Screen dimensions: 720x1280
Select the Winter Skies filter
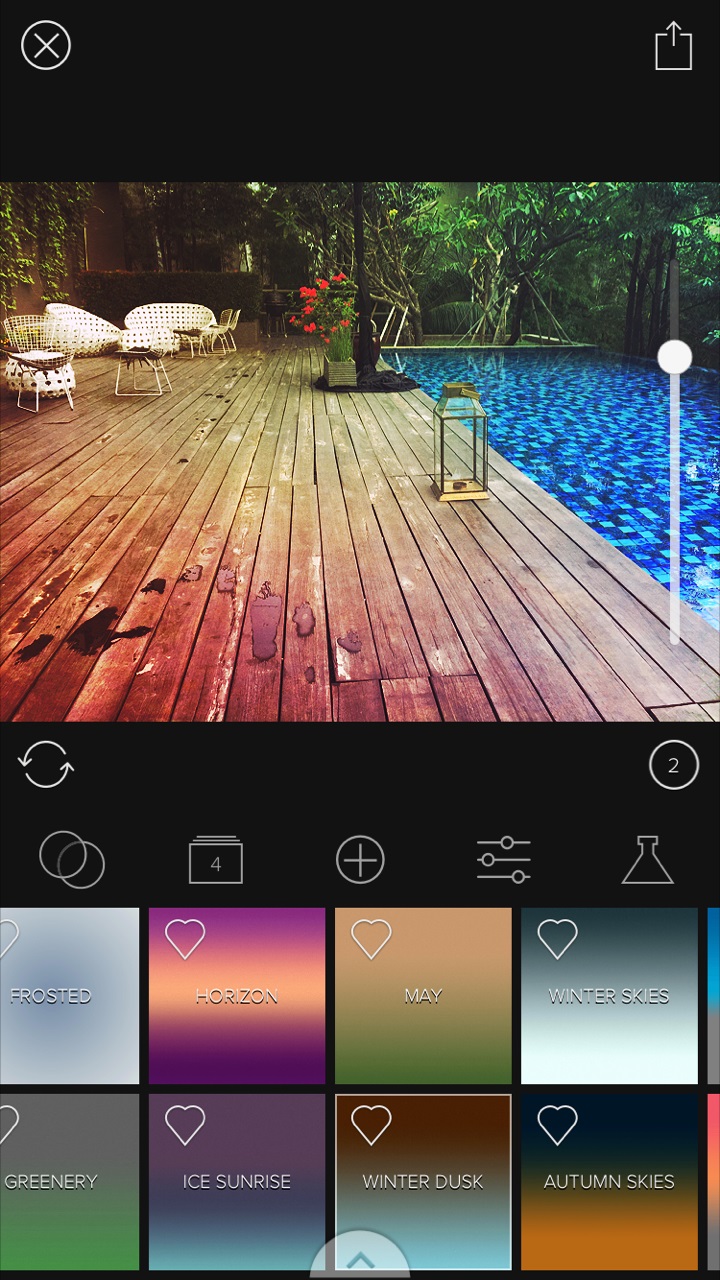coord(609,996)
